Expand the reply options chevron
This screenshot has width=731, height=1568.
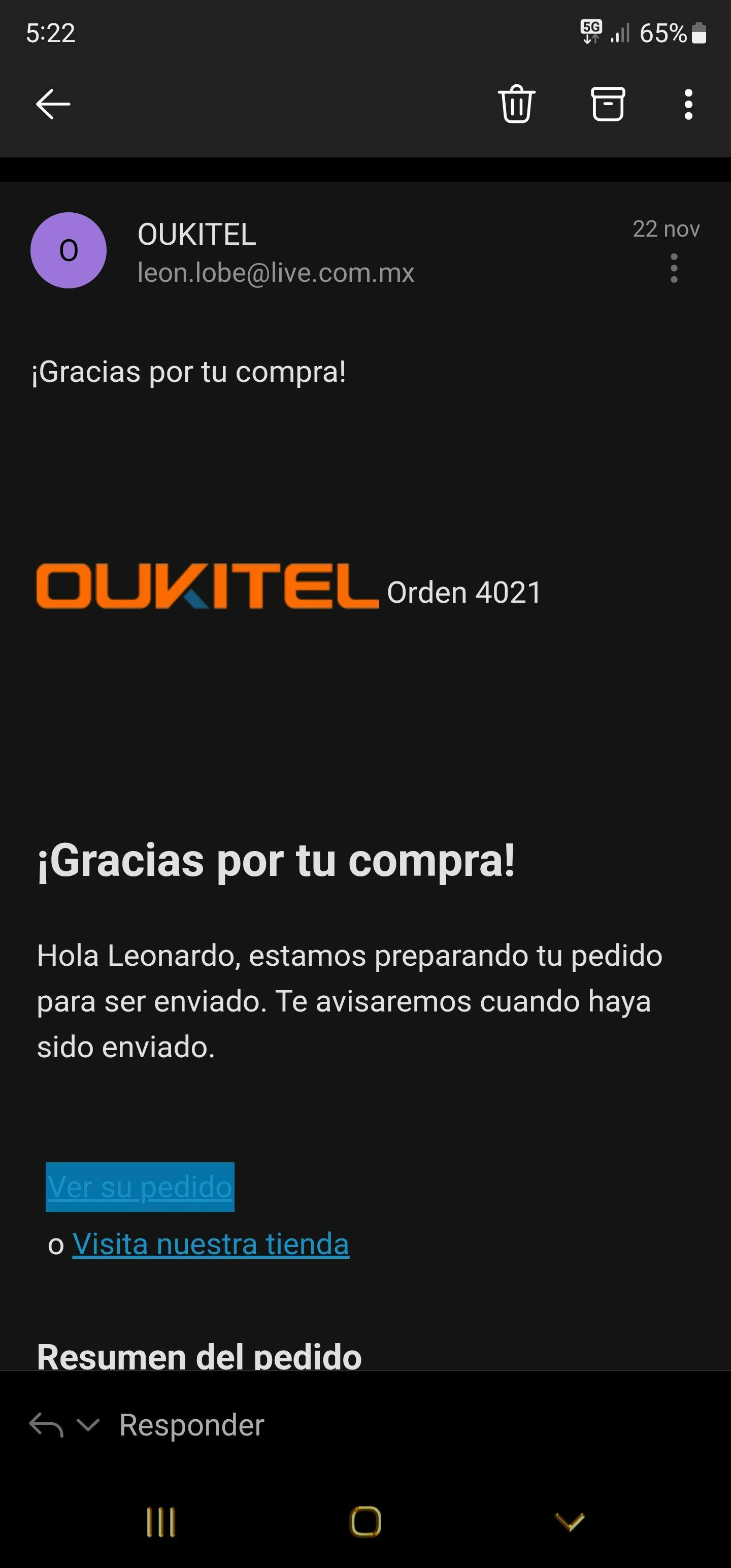tap(88, 1425)
